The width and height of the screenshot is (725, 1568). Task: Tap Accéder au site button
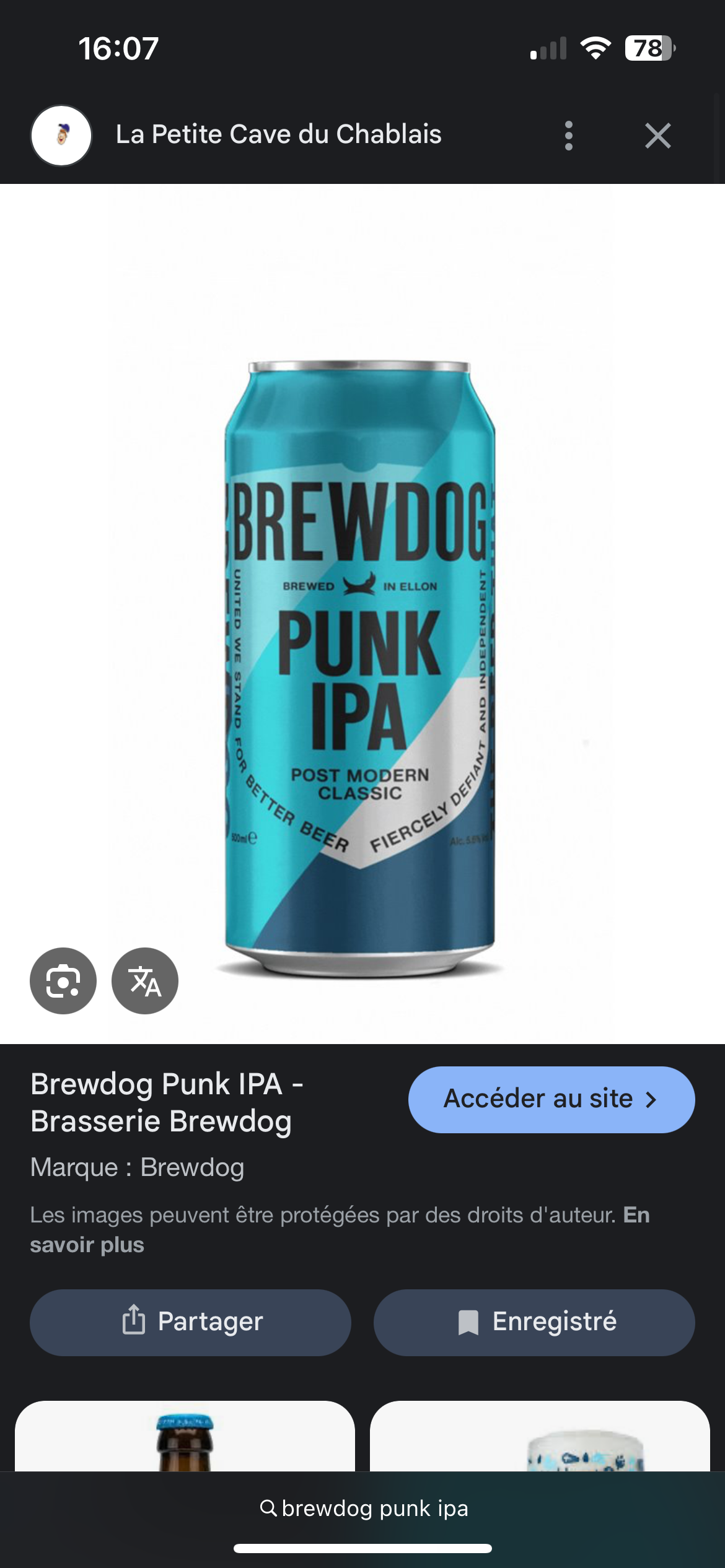pyautogui.click(x=551, y=1099)
